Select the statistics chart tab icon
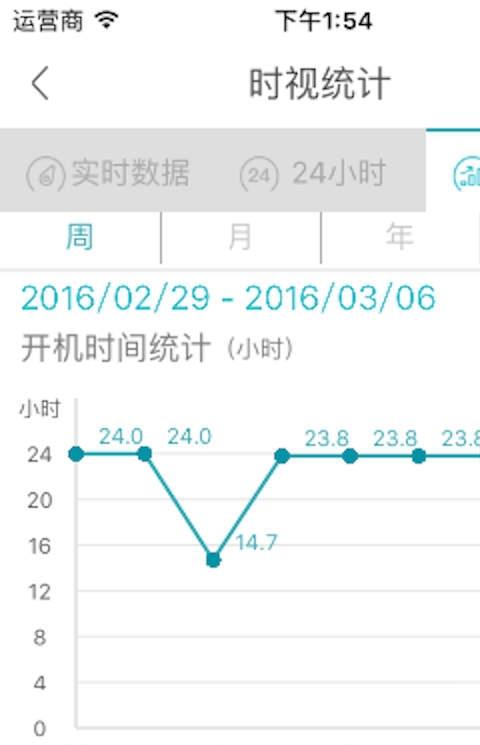This screenshot has height=745, width=480. (x=467, y=174)
